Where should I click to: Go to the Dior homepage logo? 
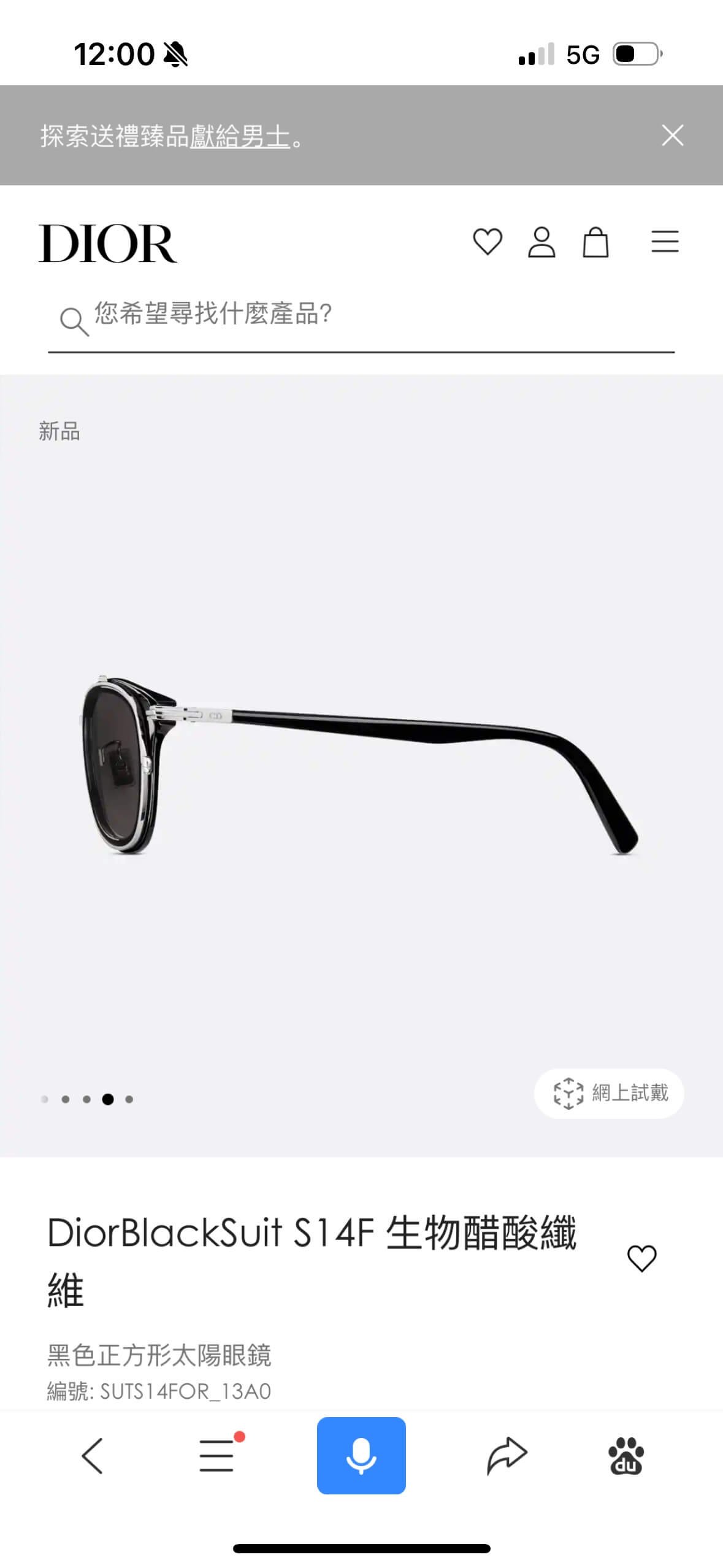pos(108,243)
